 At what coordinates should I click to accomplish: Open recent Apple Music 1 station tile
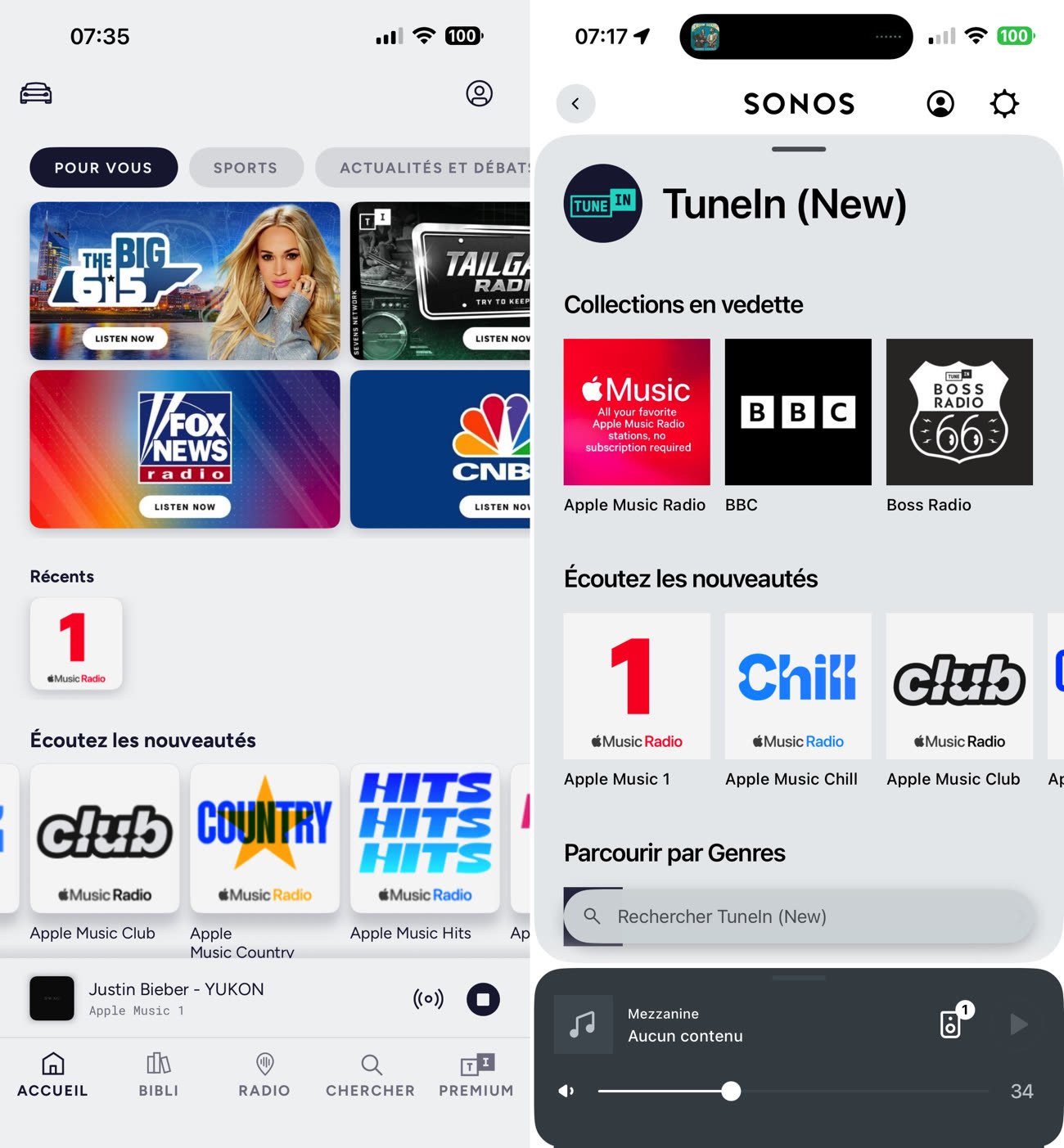coord(76,643)
